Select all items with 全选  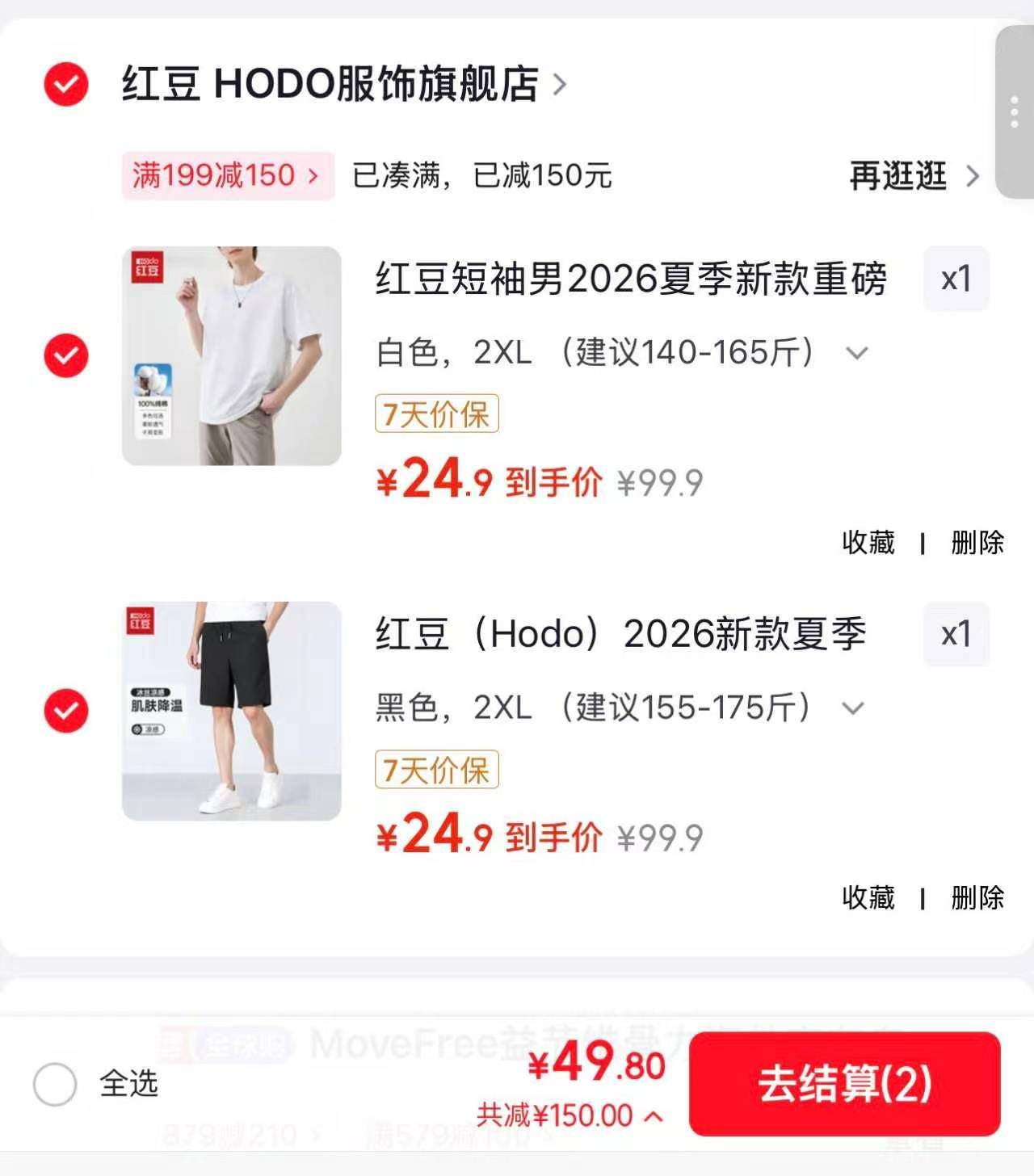pos(55,1084)
